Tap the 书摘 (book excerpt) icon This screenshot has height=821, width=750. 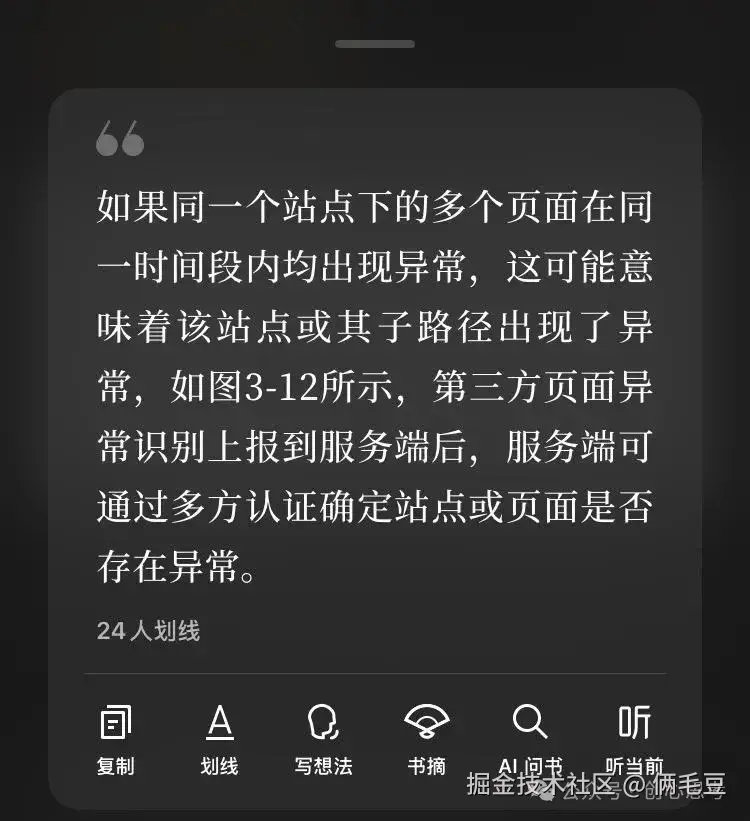427,722
